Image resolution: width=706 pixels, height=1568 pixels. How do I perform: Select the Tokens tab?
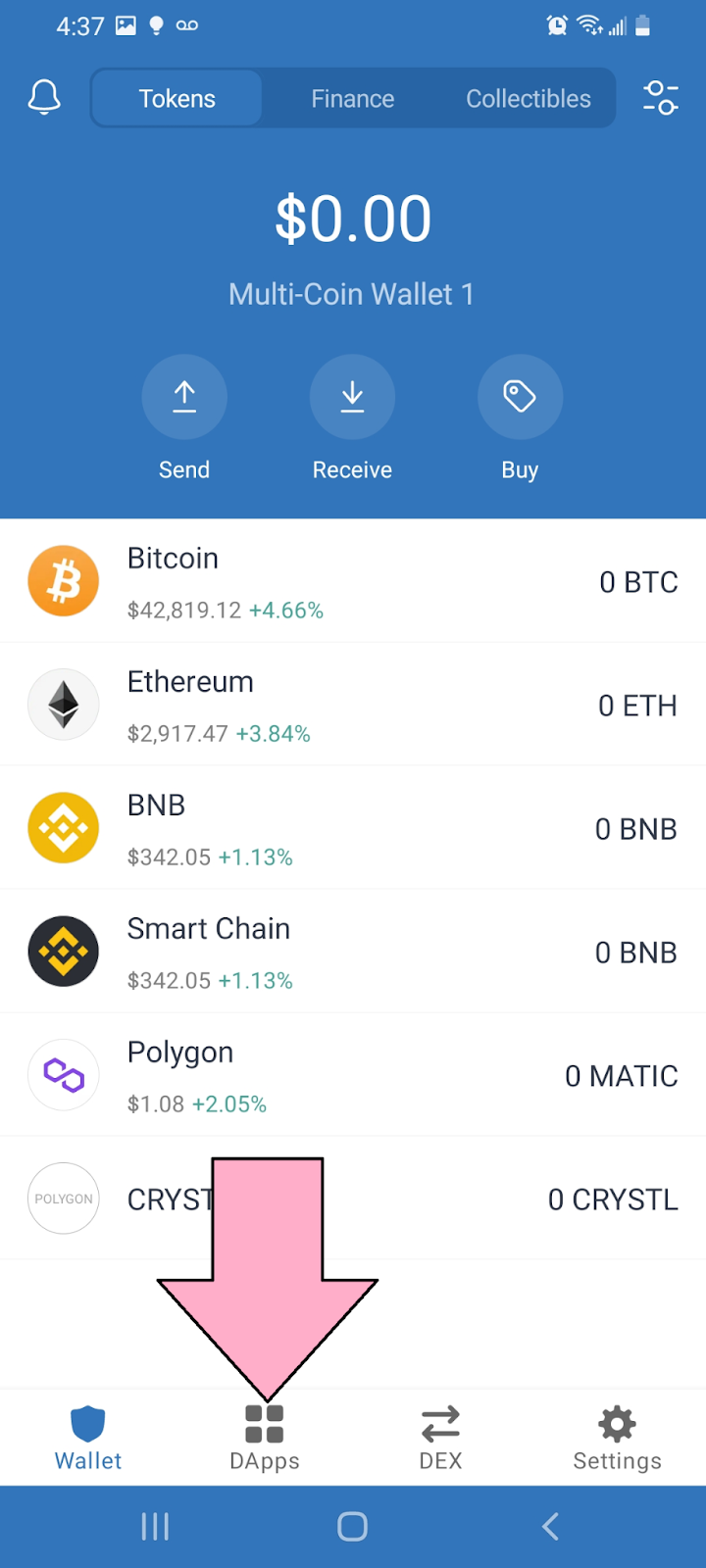point(176,98)
